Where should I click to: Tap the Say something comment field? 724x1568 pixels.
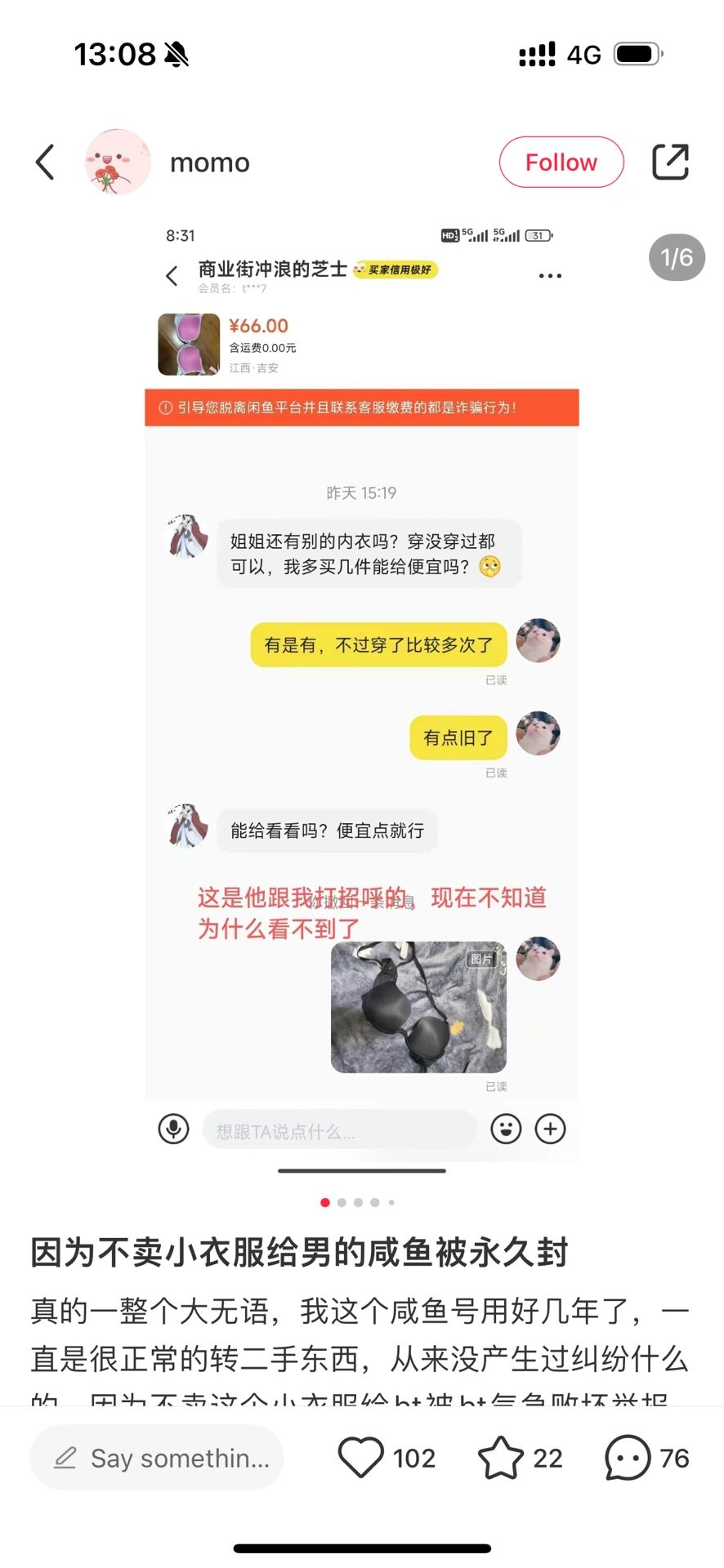[157, 1458]
